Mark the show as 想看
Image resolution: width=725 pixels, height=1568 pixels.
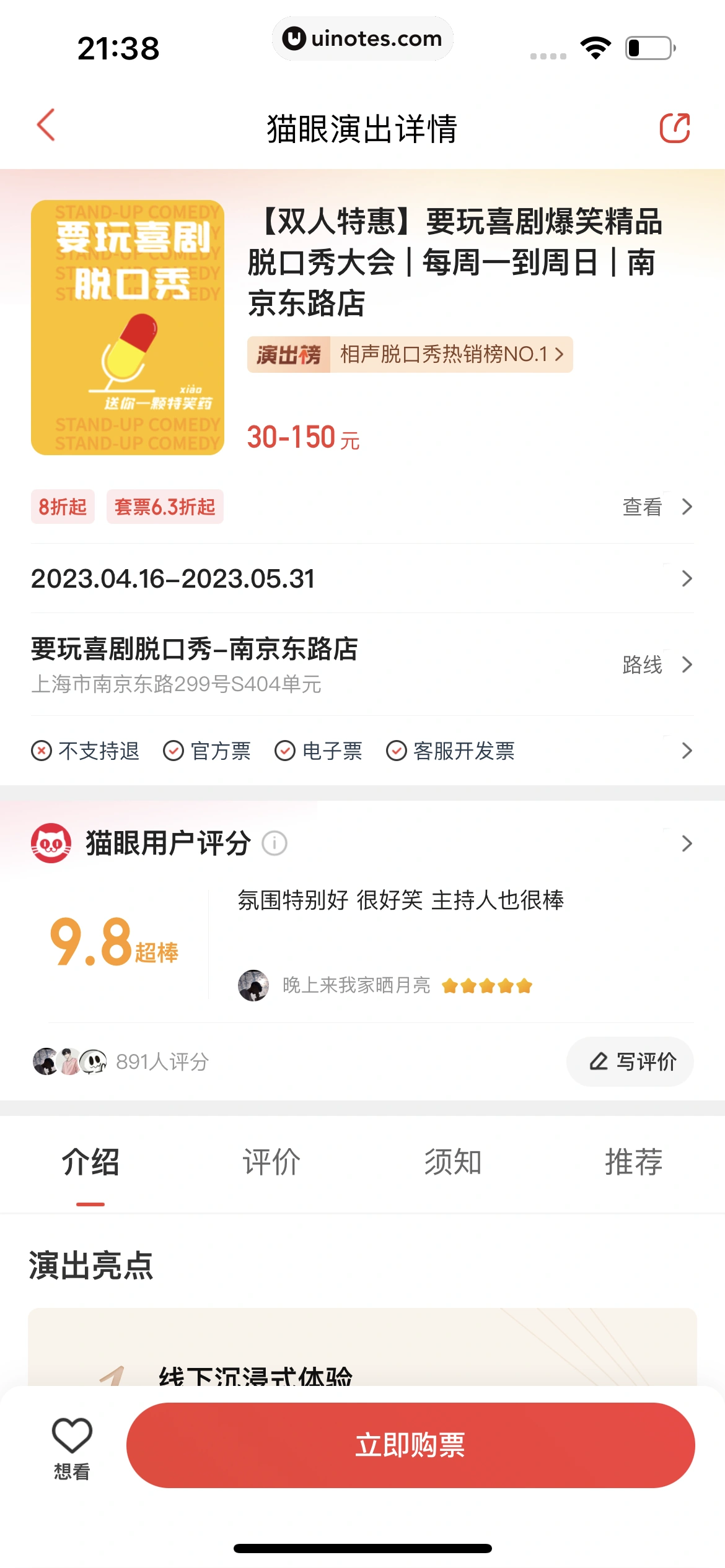point(72,1446)
